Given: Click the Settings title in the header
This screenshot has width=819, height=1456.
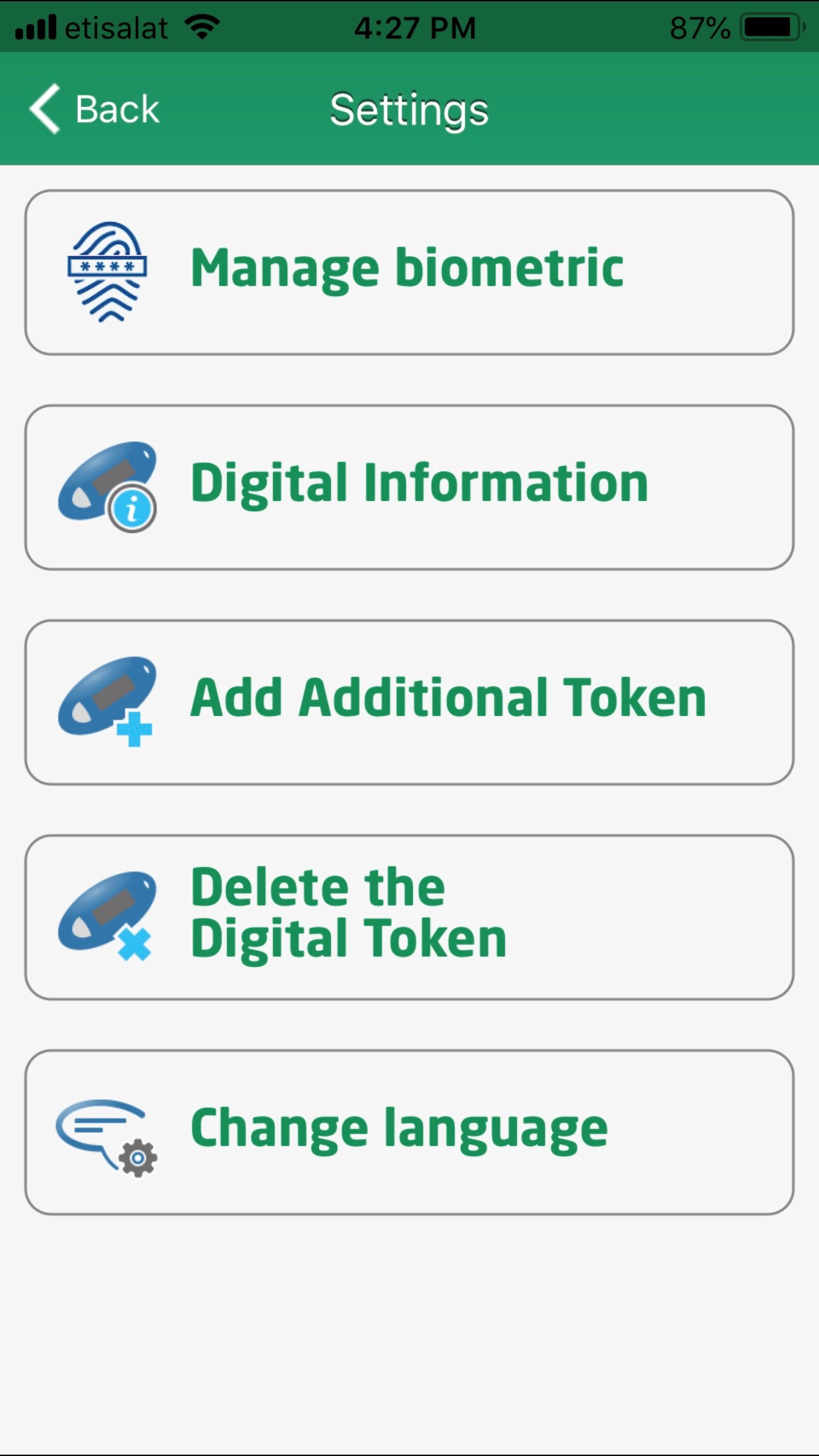Looking at the screenshot, I should tap(409, 109).
